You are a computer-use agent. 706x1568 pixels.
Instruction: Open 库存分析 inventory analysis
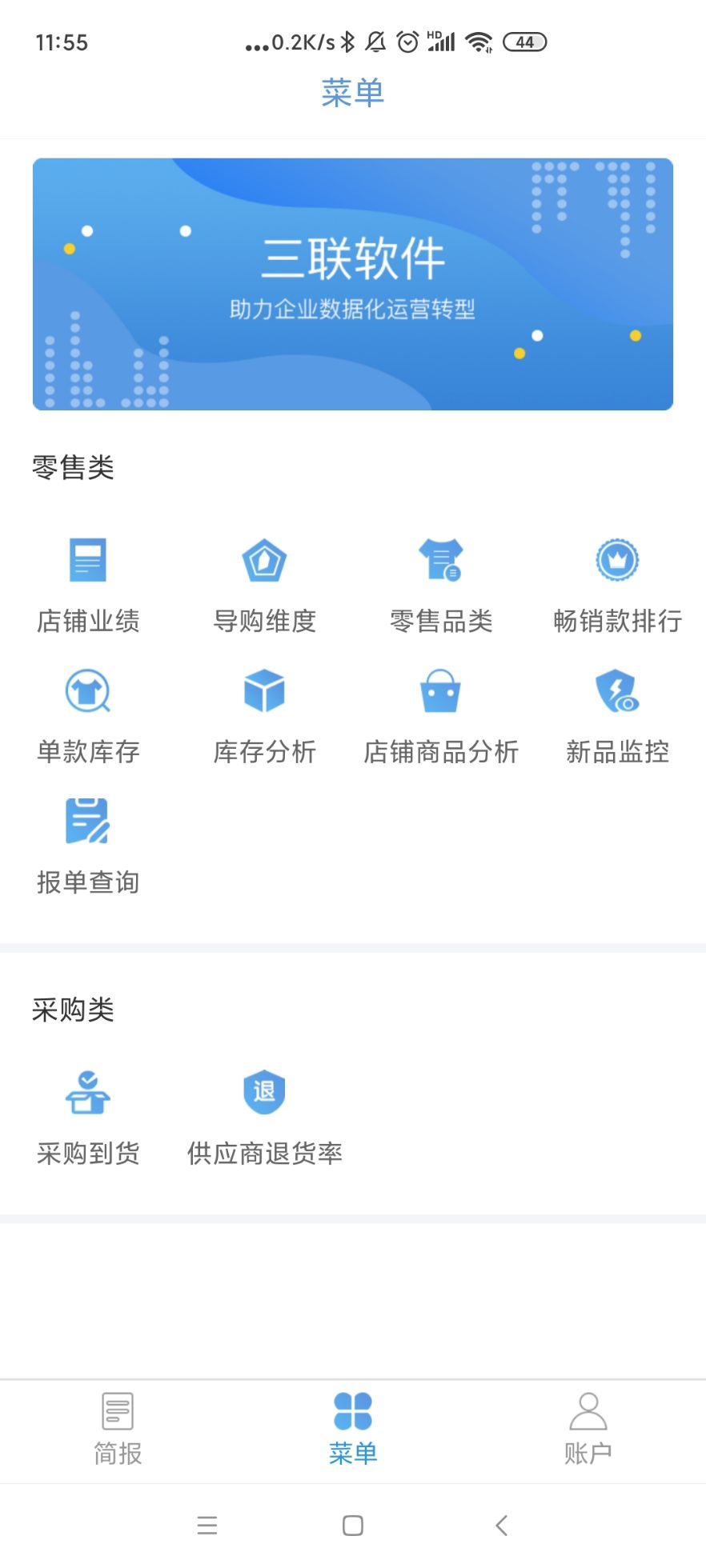point(264,716)
